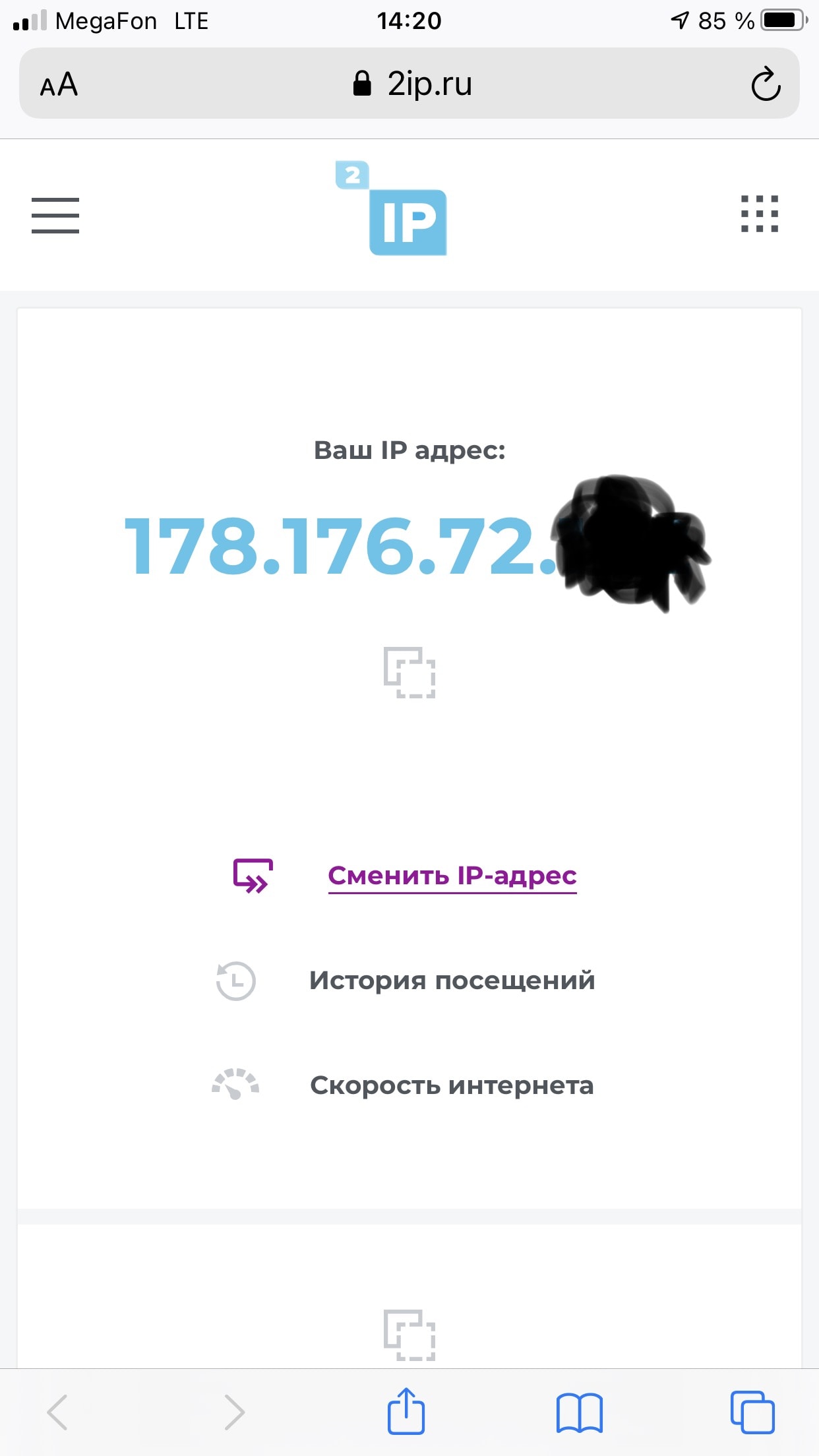This screenshot has width=819, height=1456.
Task: Show open Safari tabs
Action: click(752, 1412)
